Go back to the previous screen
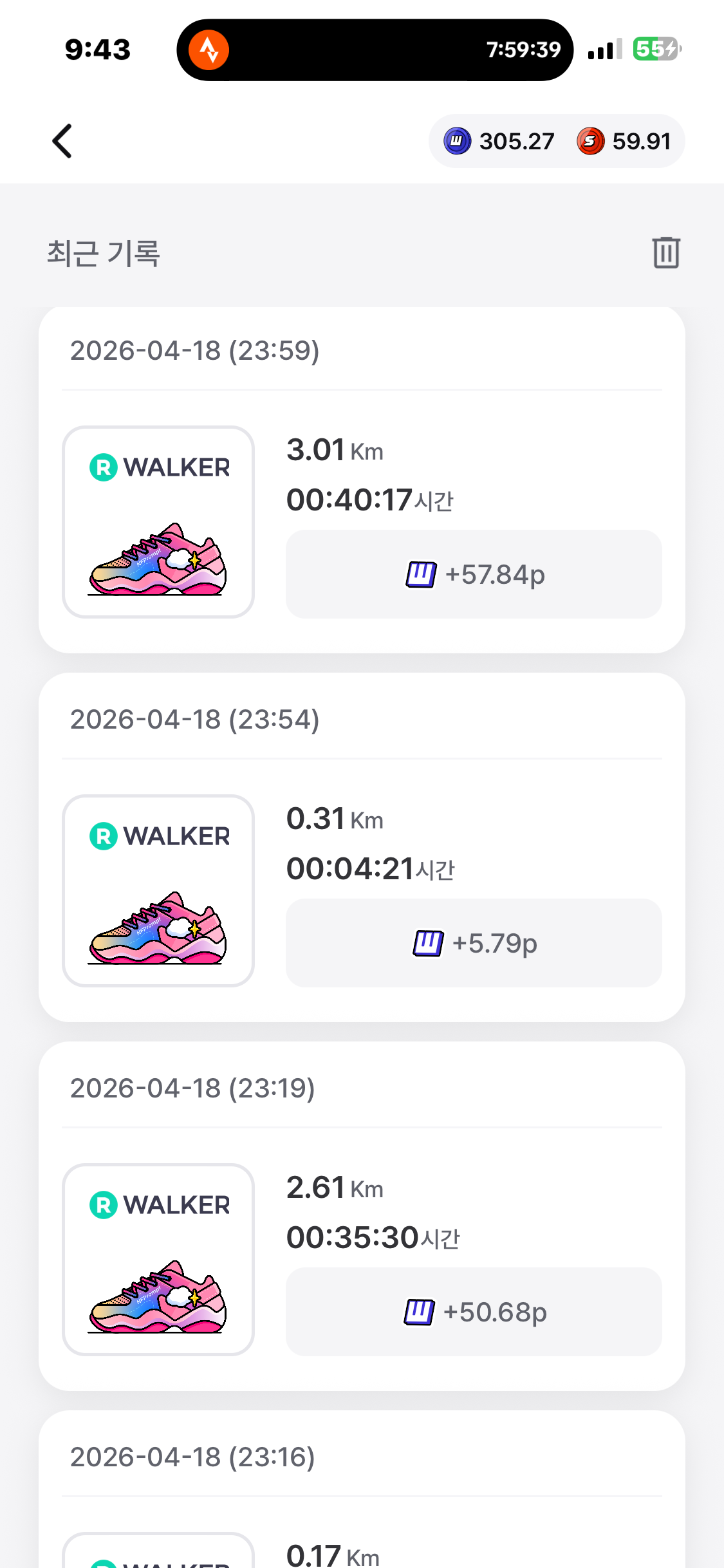The width and height of the screenshot is (724, 1568). 62,141
